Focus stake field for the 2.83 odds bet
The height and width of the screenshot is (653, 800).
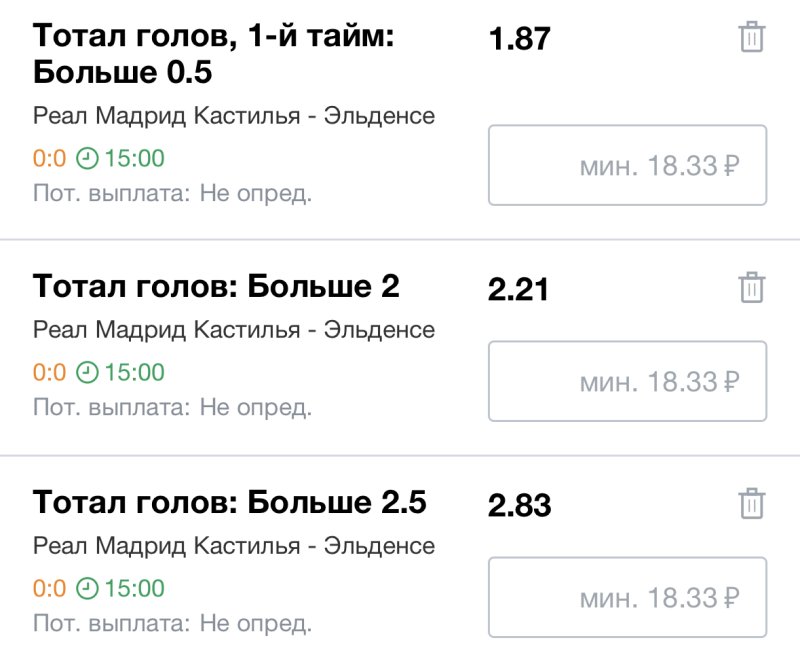(627, 598)
